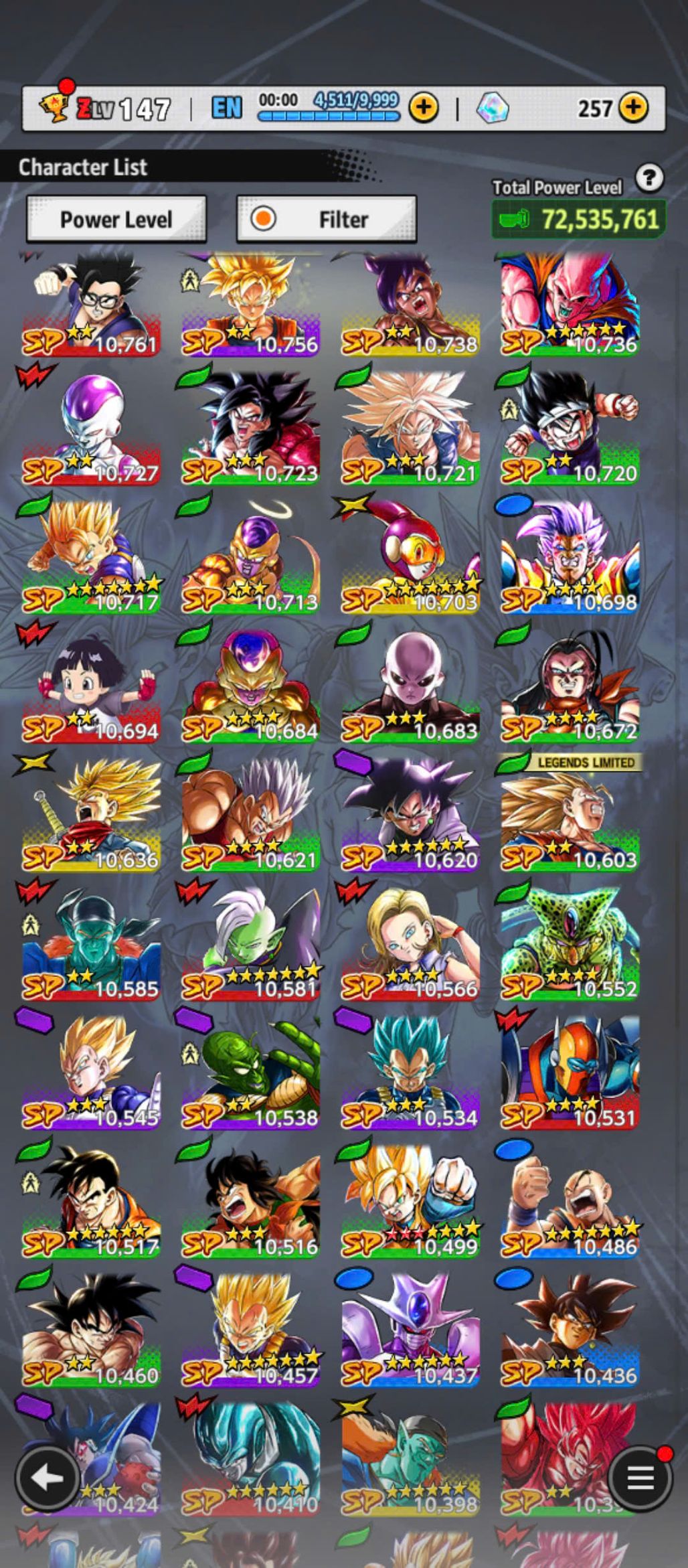Open the Cell character with 10,552
This screenshot has height=1568, width=688.
point(570,944)
